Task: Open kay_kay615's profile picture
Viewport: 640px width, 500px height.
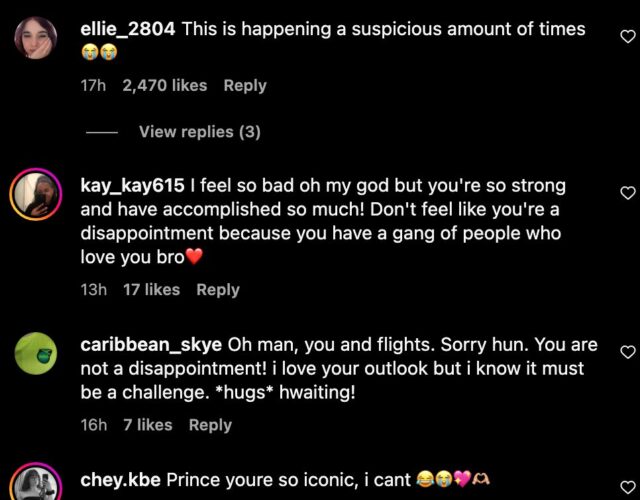Action: [36, 194]
